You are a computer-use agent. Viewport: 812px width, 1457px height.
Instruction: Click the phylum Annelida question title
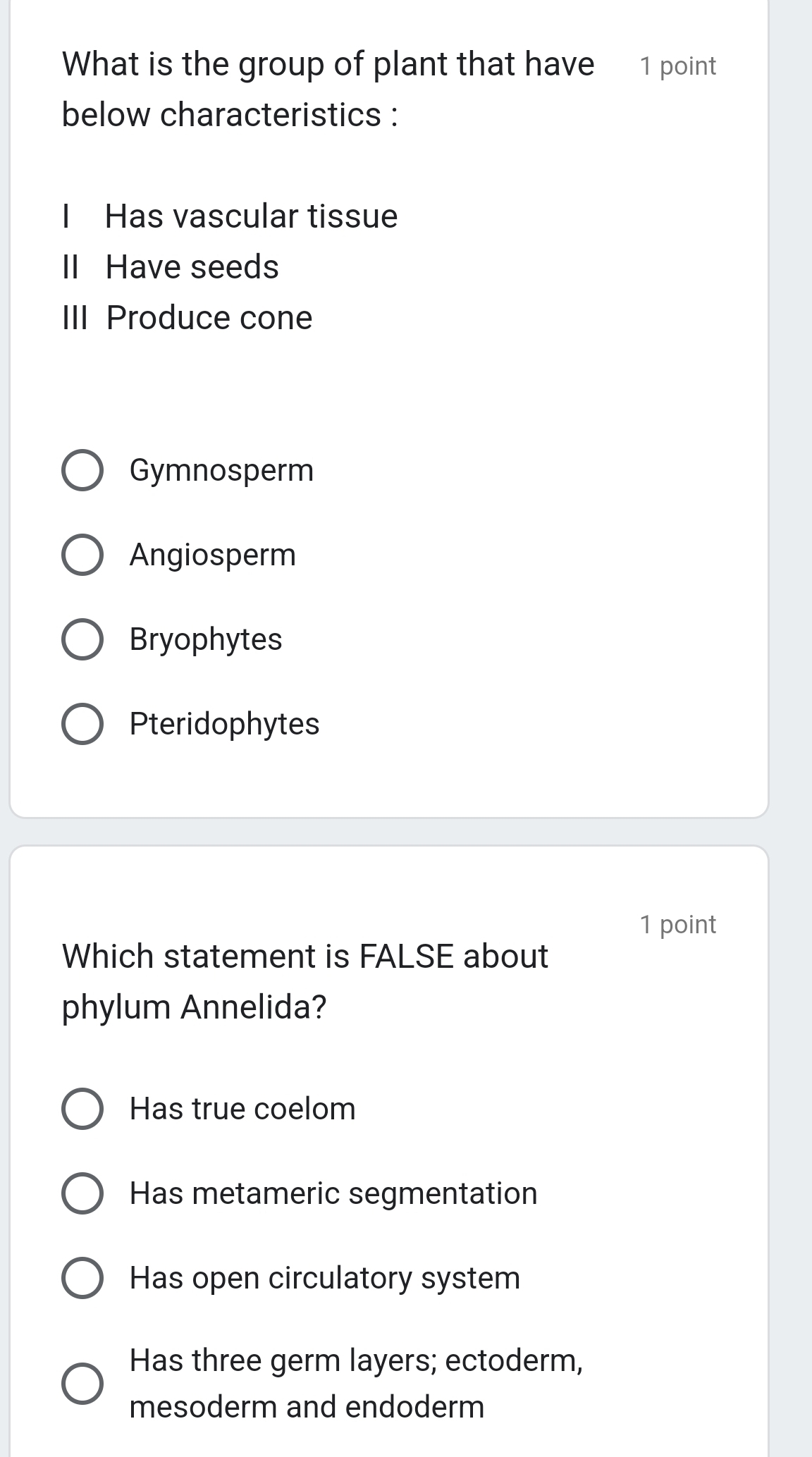point(303,980)
